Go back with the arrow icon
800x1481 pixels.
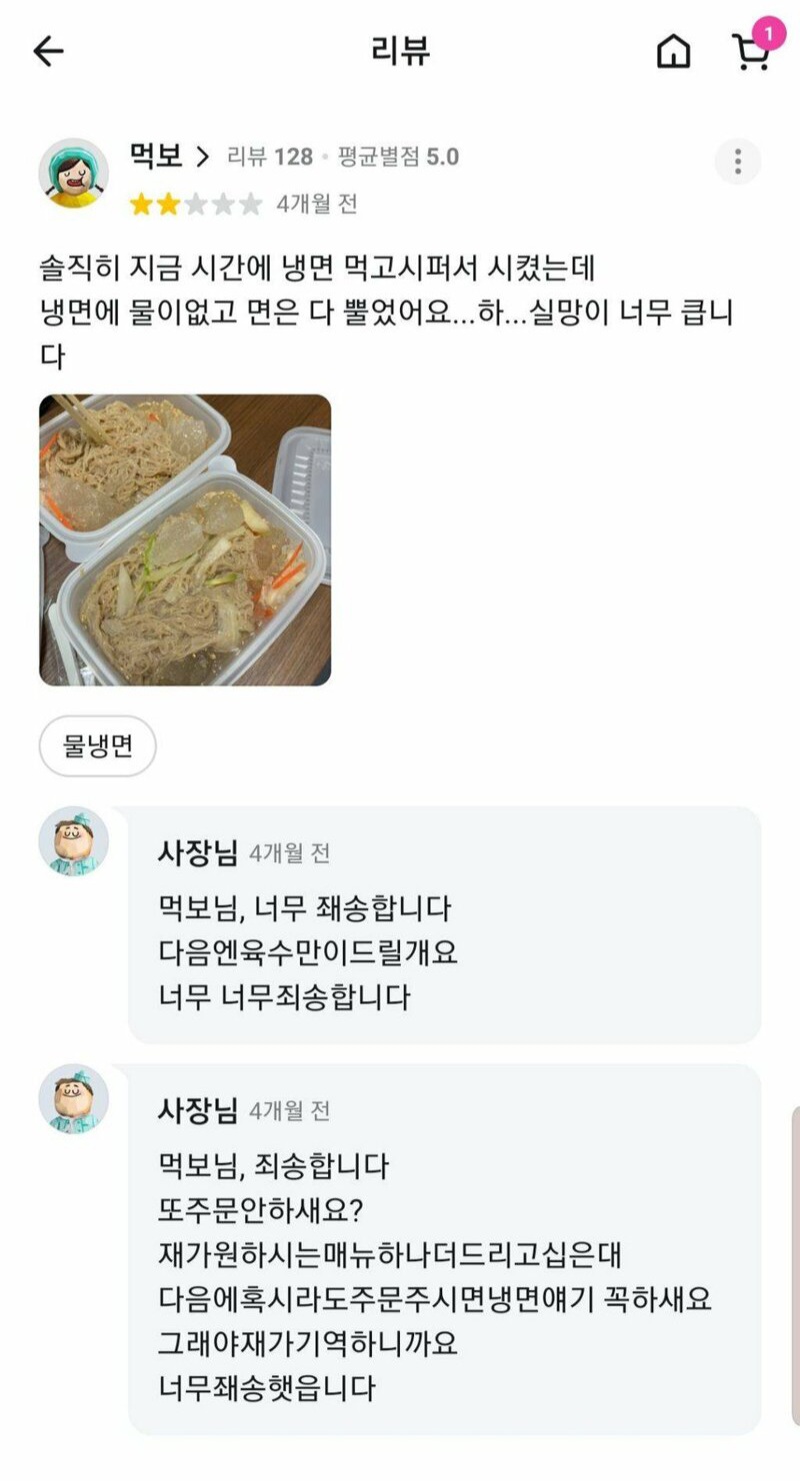[48, 52]
